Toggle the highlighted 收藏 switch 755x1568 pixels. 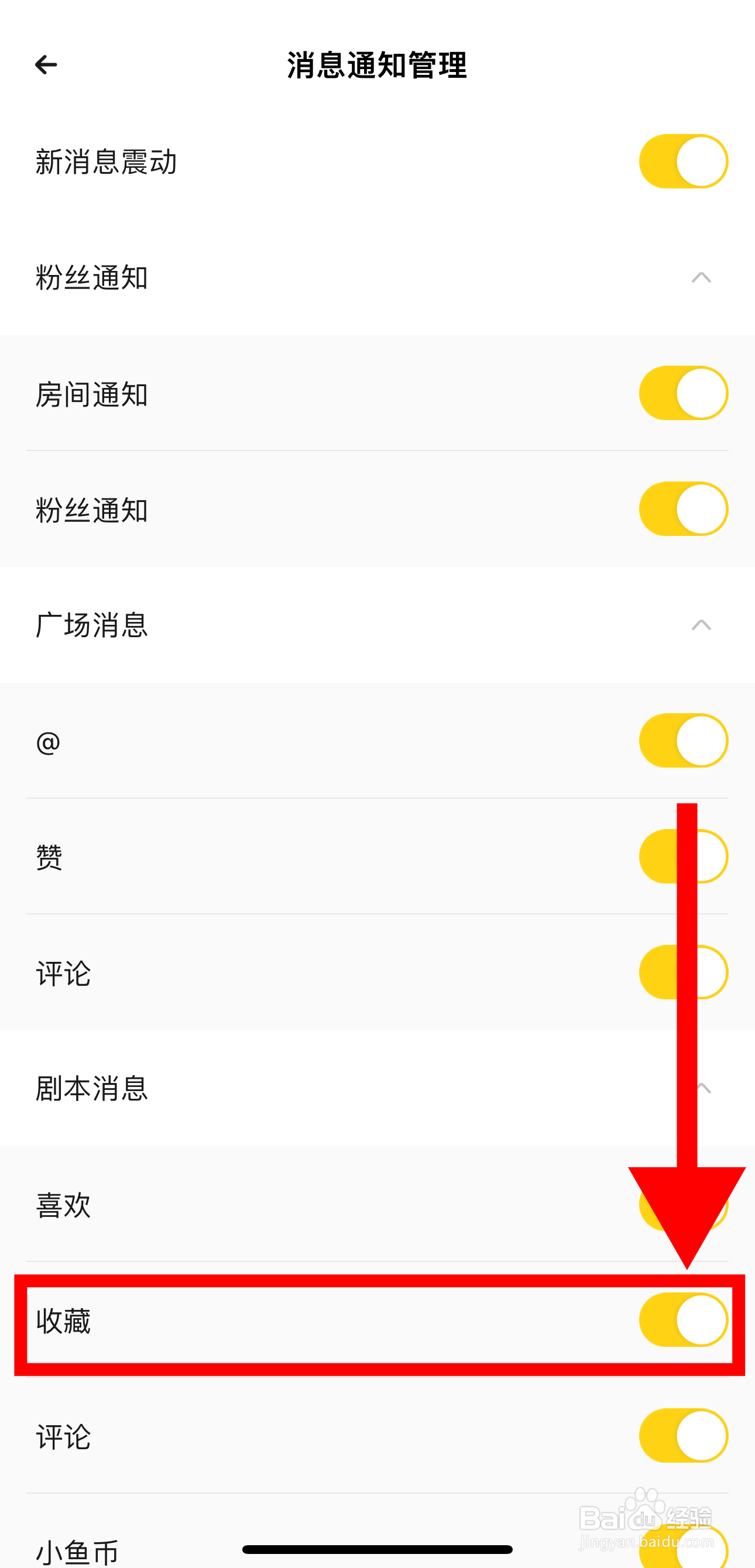pos(682,1319)
